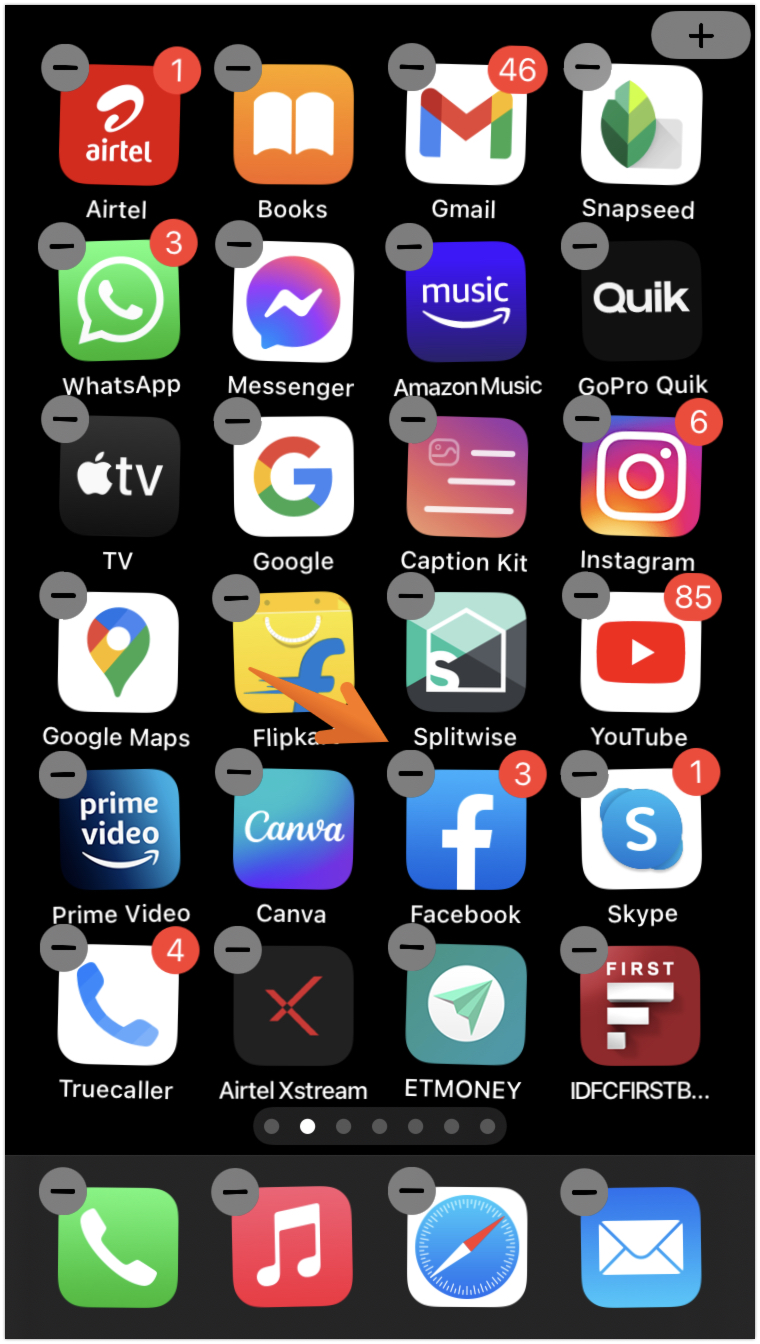Tap the Instagram app icon

point(640,477)
